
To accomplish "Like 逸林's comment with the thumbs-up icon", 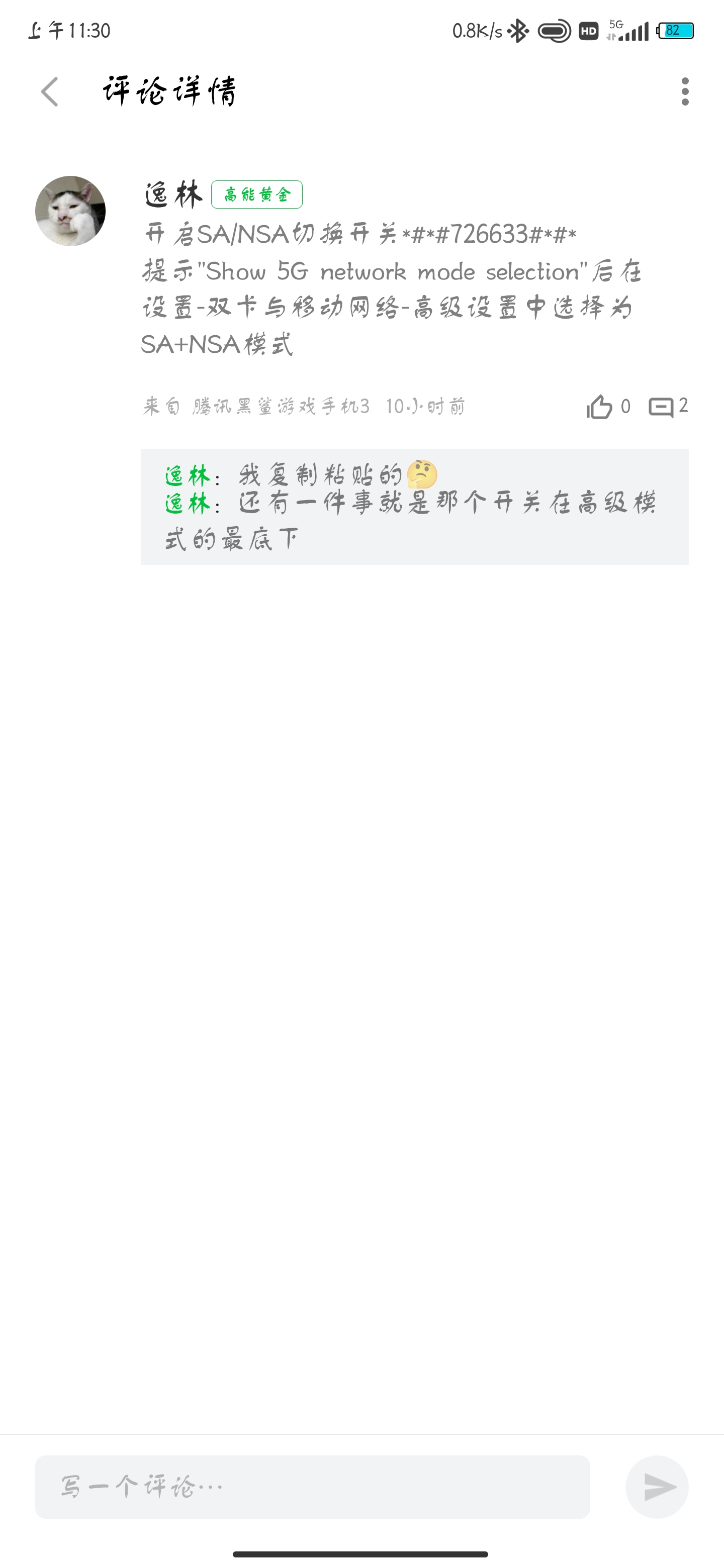I will (599, 407).
